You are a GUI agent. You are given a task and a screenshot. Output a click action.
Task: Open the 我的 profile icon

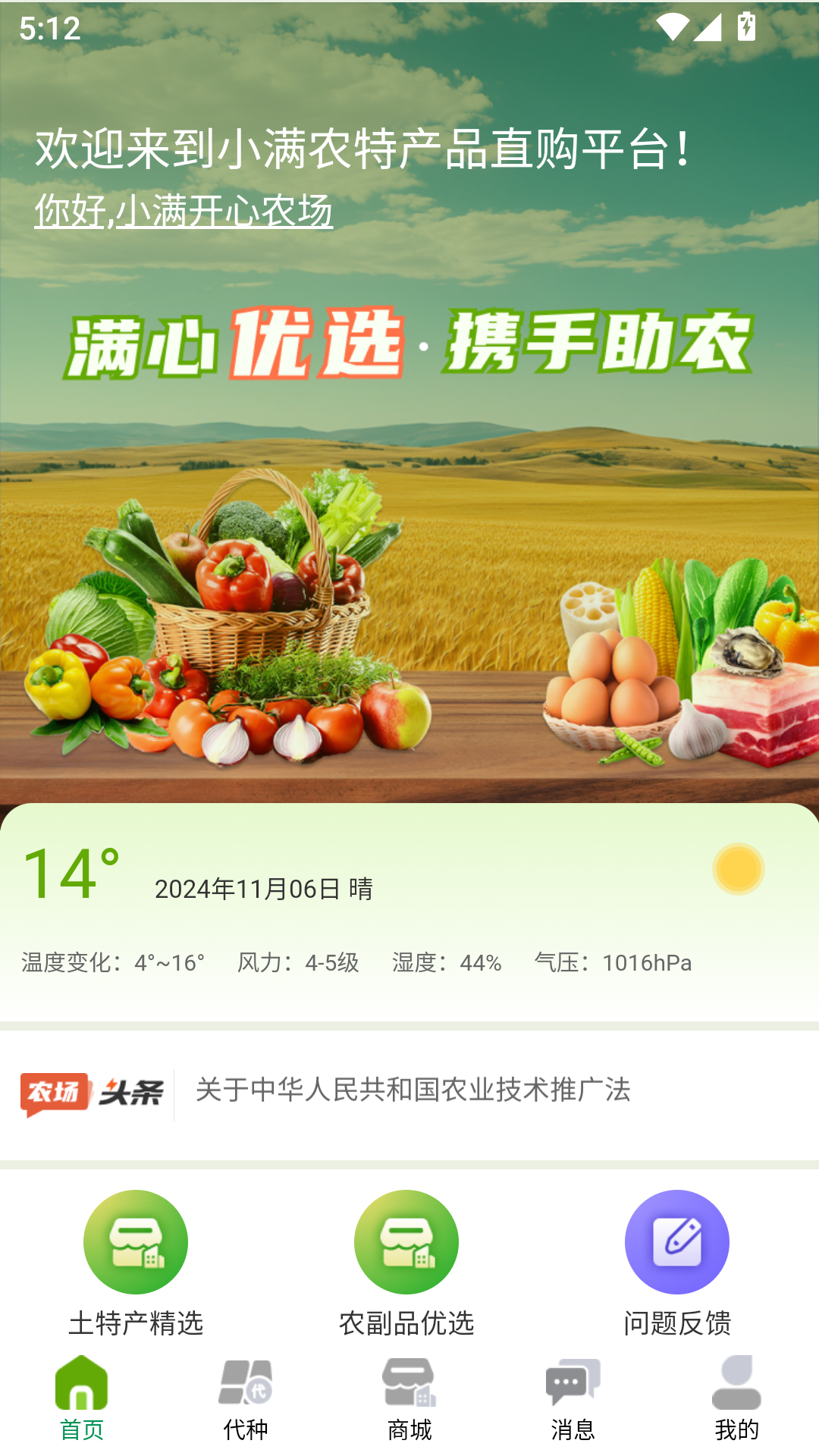pos(736,1385)
